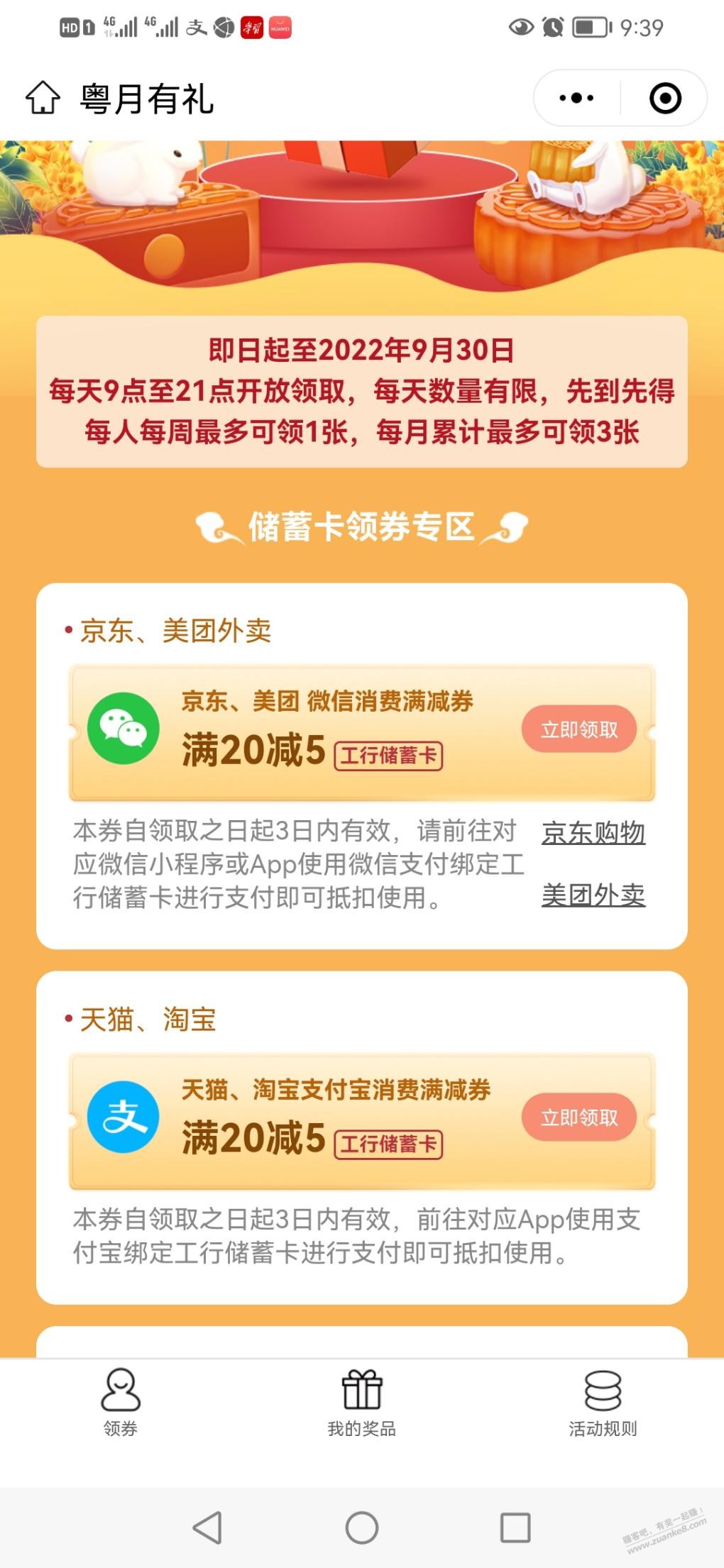This screenshot has height=1568, width=724.
Task: Close the mini program via circle icon
Action: (x=665, y=98)
